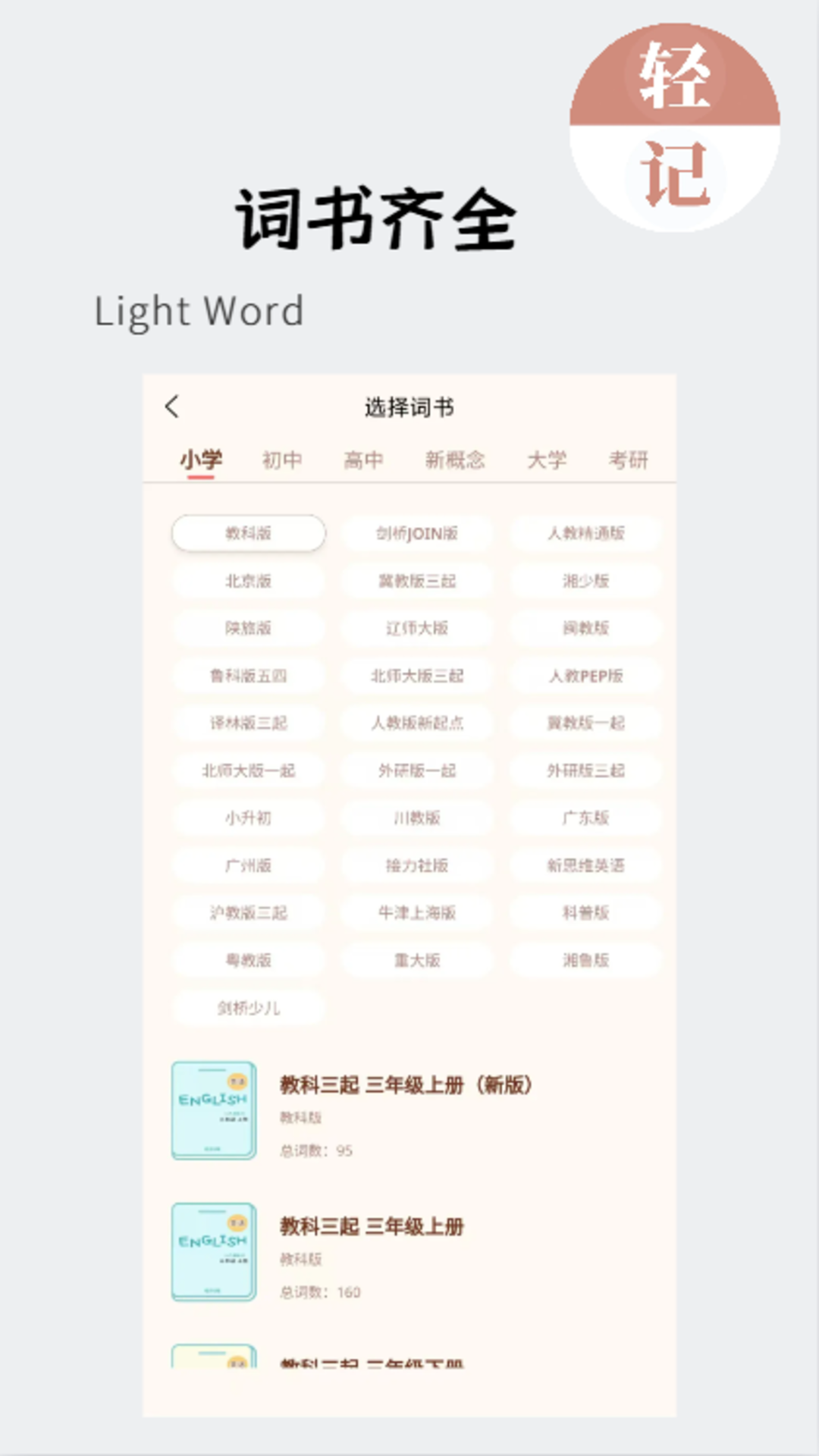
Task: Select the 教科版 textbook filter
Action: tap(247, 533)
